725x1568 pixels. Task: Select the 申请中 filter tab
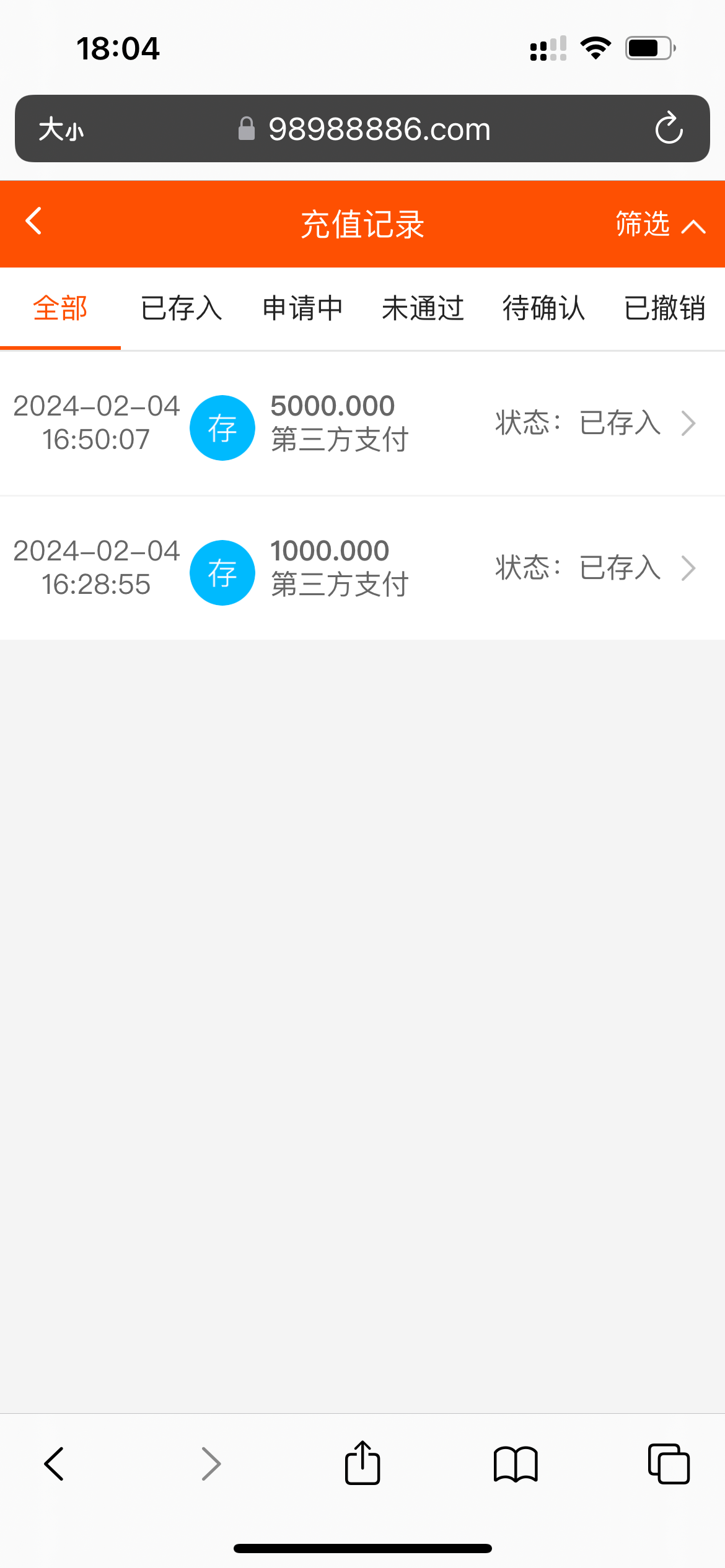tap(302, 308)
